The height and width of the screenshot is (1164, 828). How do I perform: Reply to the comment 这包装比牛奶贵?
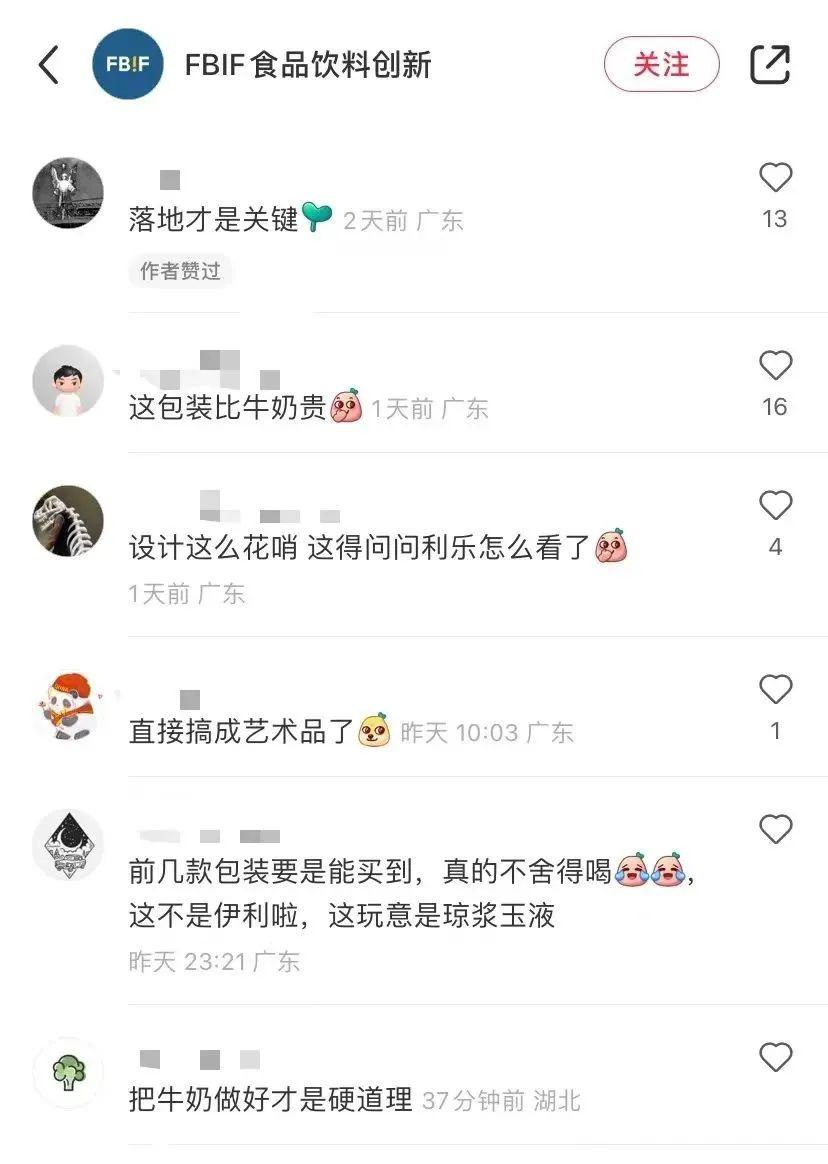pos(228,408)
